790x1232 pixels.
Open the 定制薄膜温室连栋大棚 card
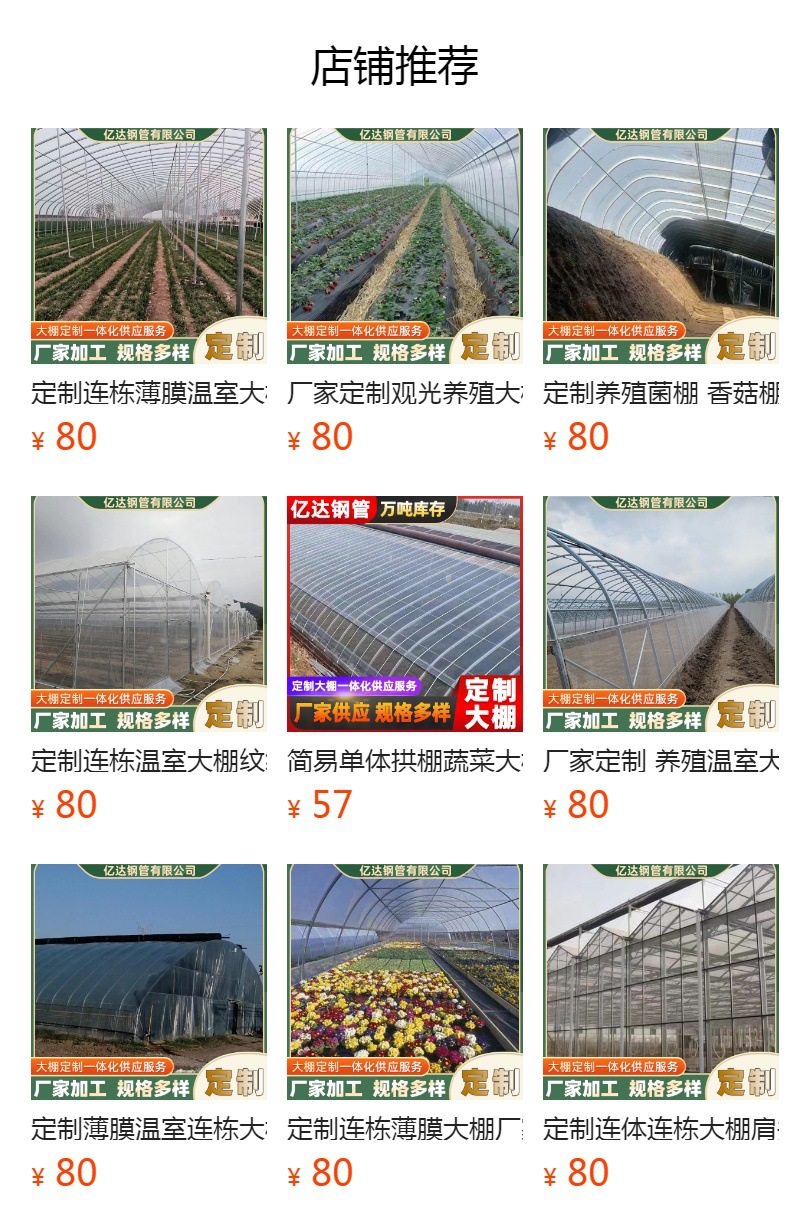click(x=149, y=1027)
